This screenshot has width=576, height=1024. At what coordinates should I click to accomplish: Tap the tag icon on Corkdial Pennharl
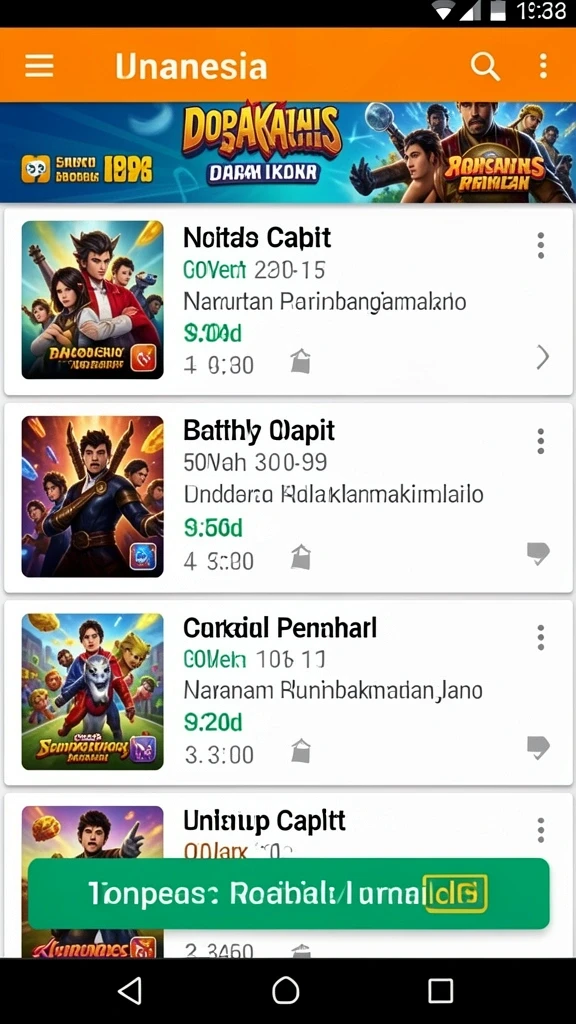pyautogui.click(x=538, y=747)
